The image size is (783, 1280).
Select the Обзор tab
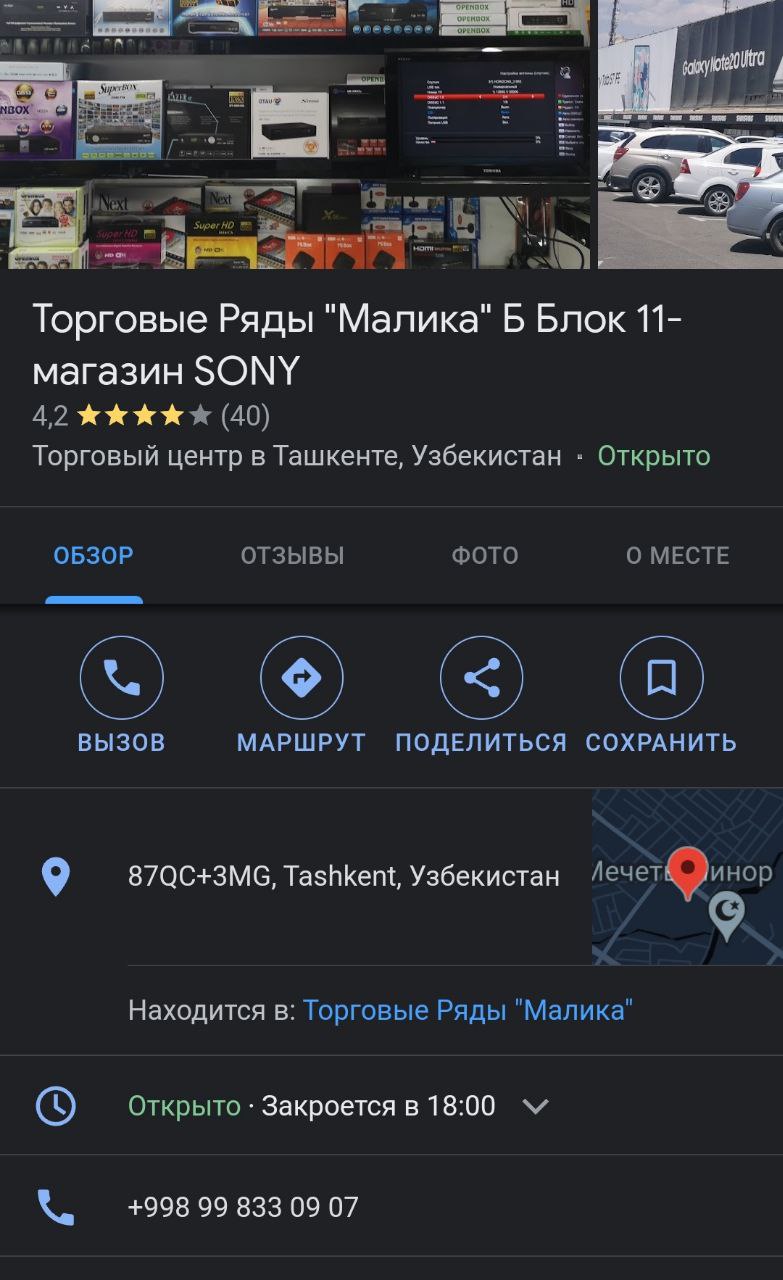93,555
